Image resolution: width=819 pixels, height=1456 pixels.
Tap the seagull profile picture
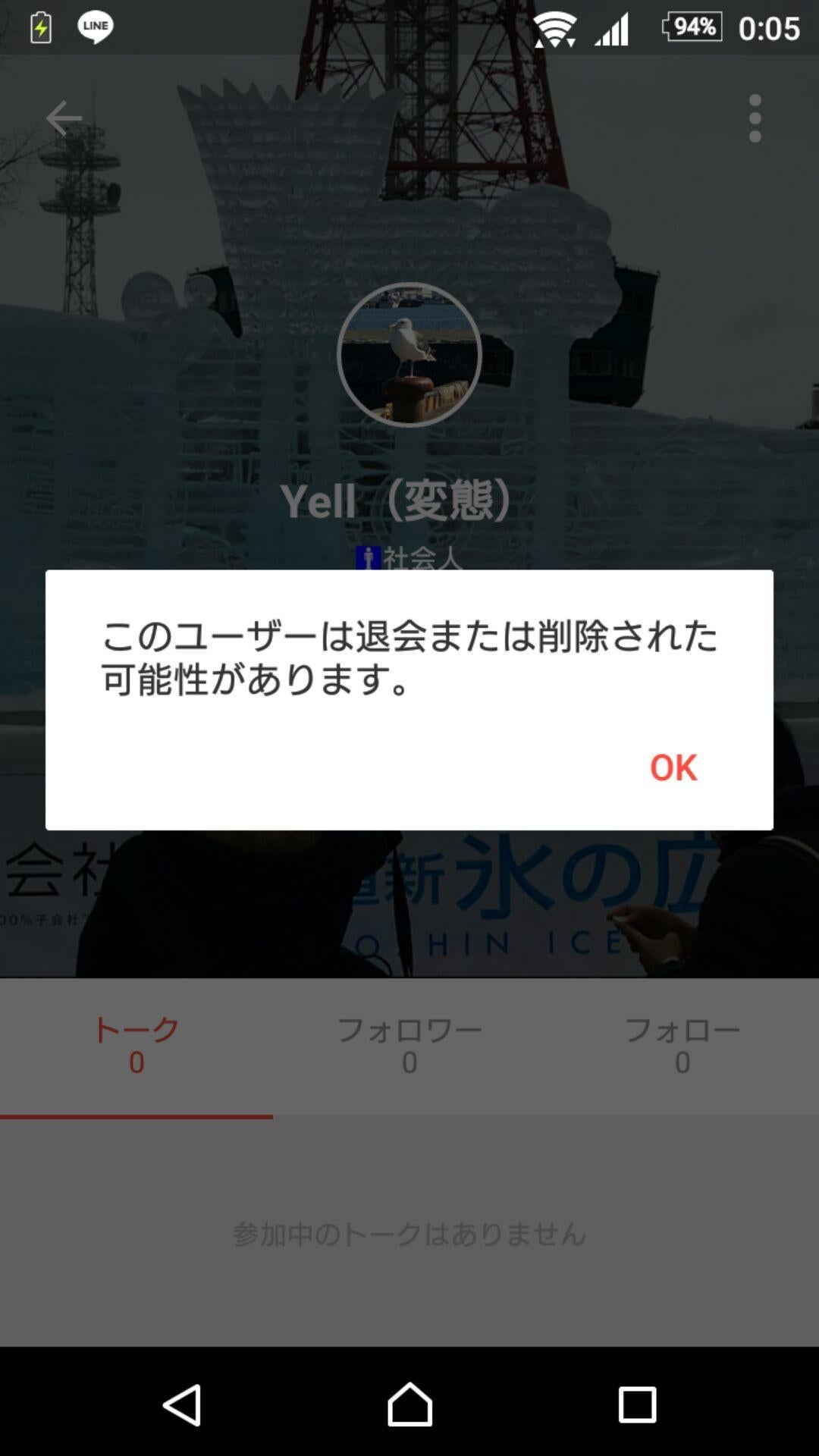(409, 355)
